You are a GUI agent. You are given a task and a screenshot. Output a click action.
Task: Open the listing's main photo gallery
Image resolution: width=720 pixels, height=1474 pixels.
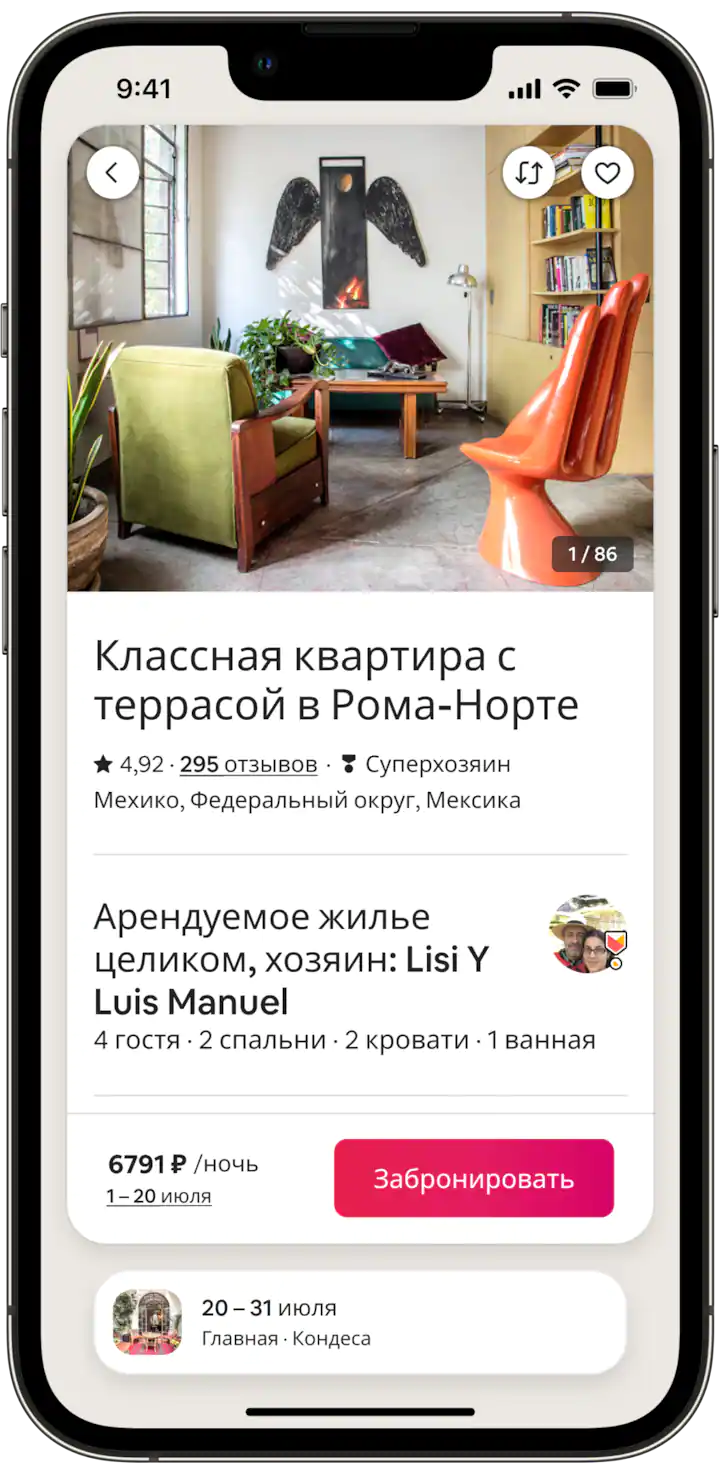point(360,380)
